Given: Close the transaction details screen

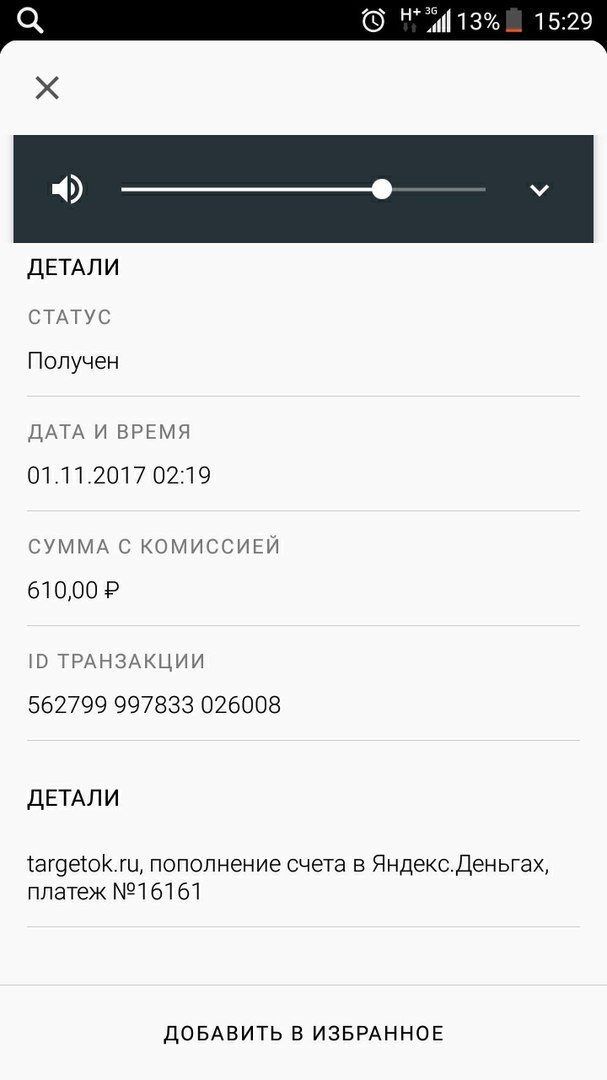Looking at the screenshot, I should [x=47, y=88].
